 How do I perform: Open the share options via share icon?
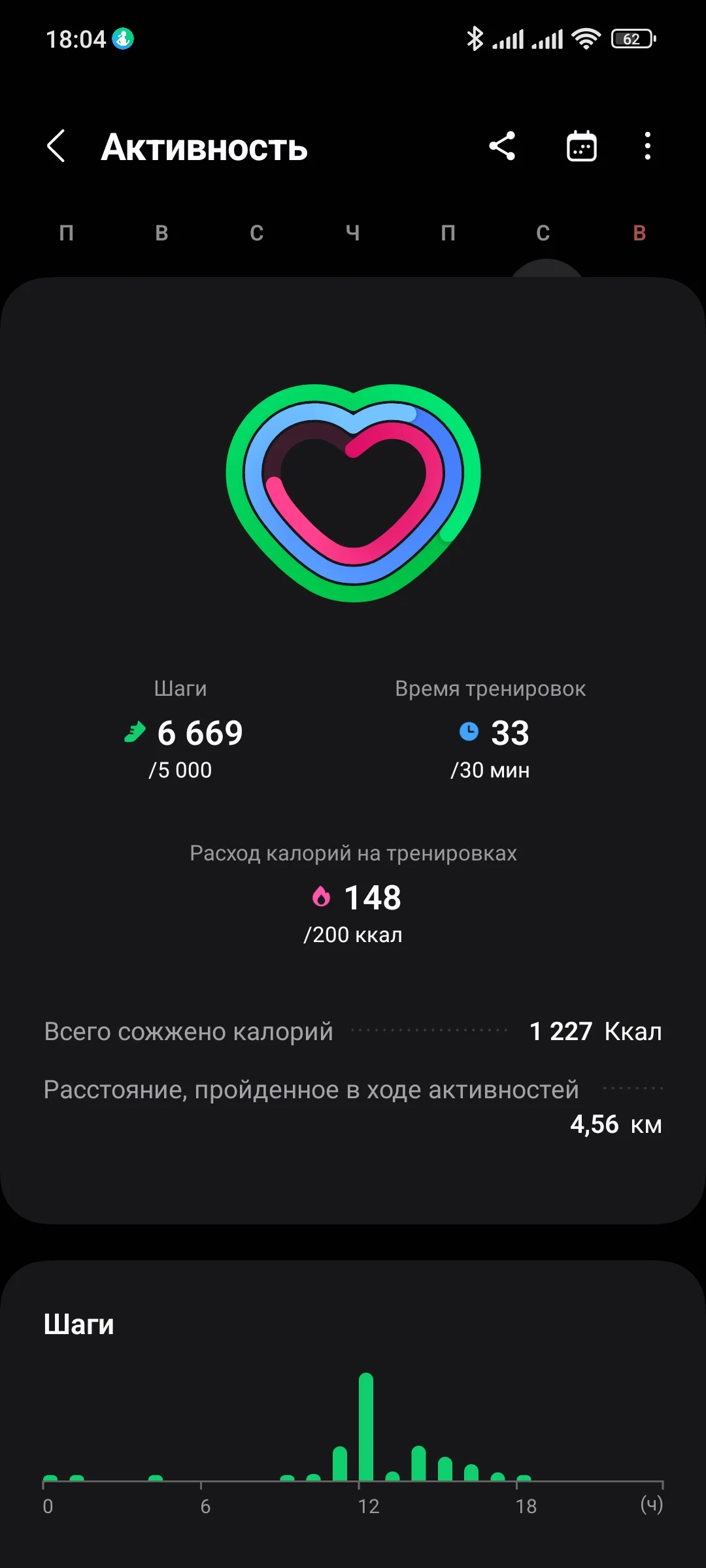(502, 146)
